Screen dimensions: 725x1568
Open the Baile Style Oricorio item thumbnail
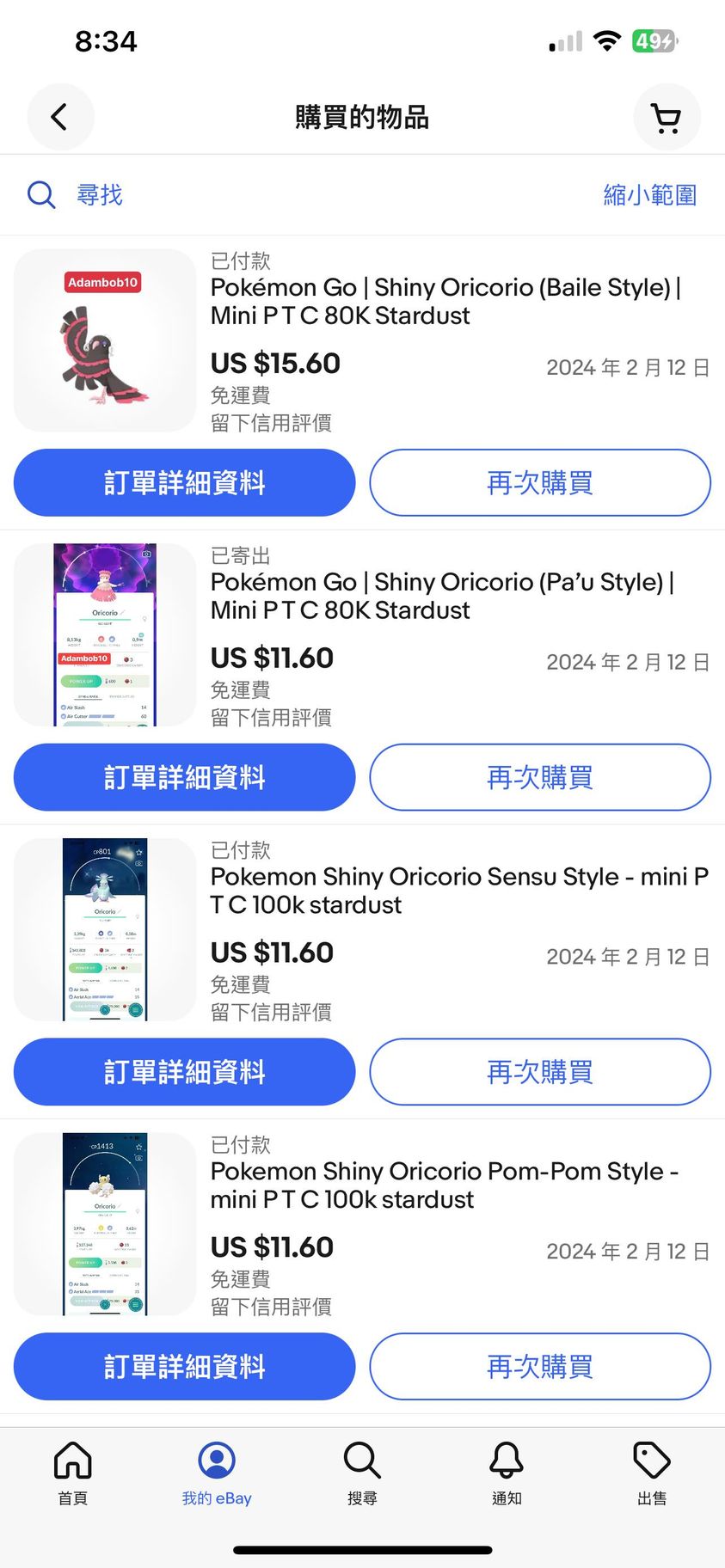pyautogui.click(x=105, y=340)
